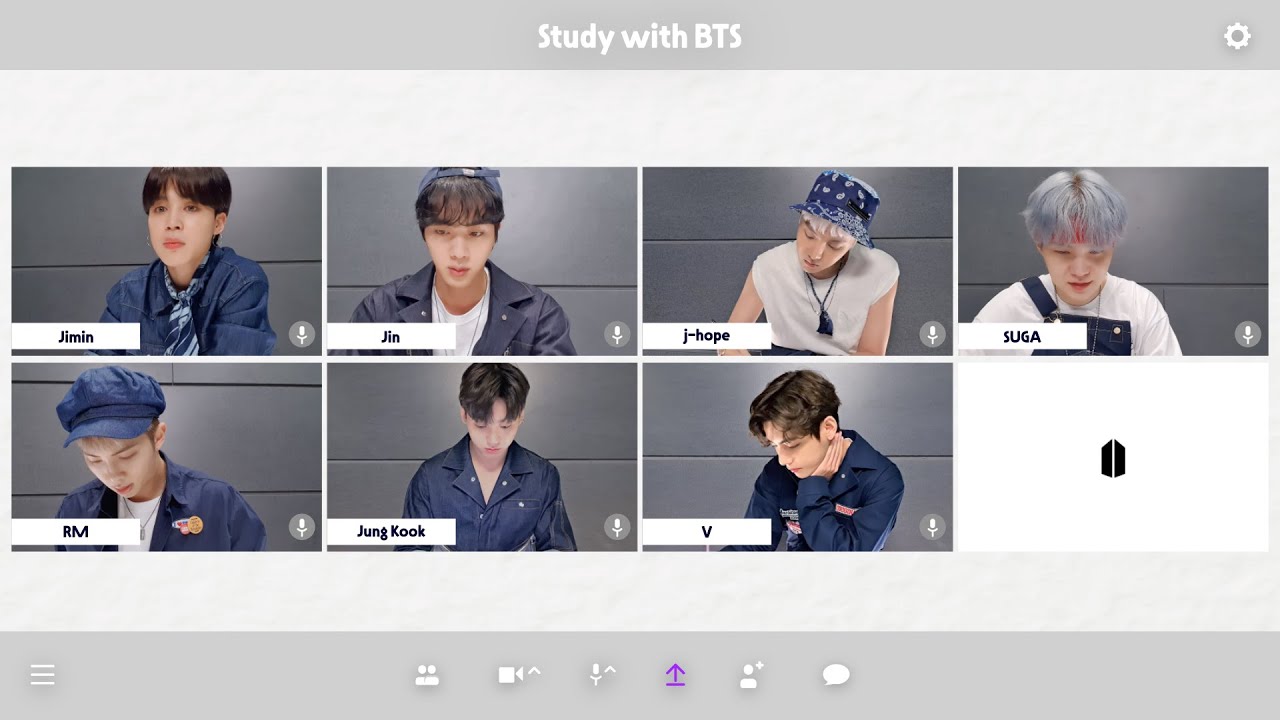Tap the purple share screen arrow

coord(675,675)
